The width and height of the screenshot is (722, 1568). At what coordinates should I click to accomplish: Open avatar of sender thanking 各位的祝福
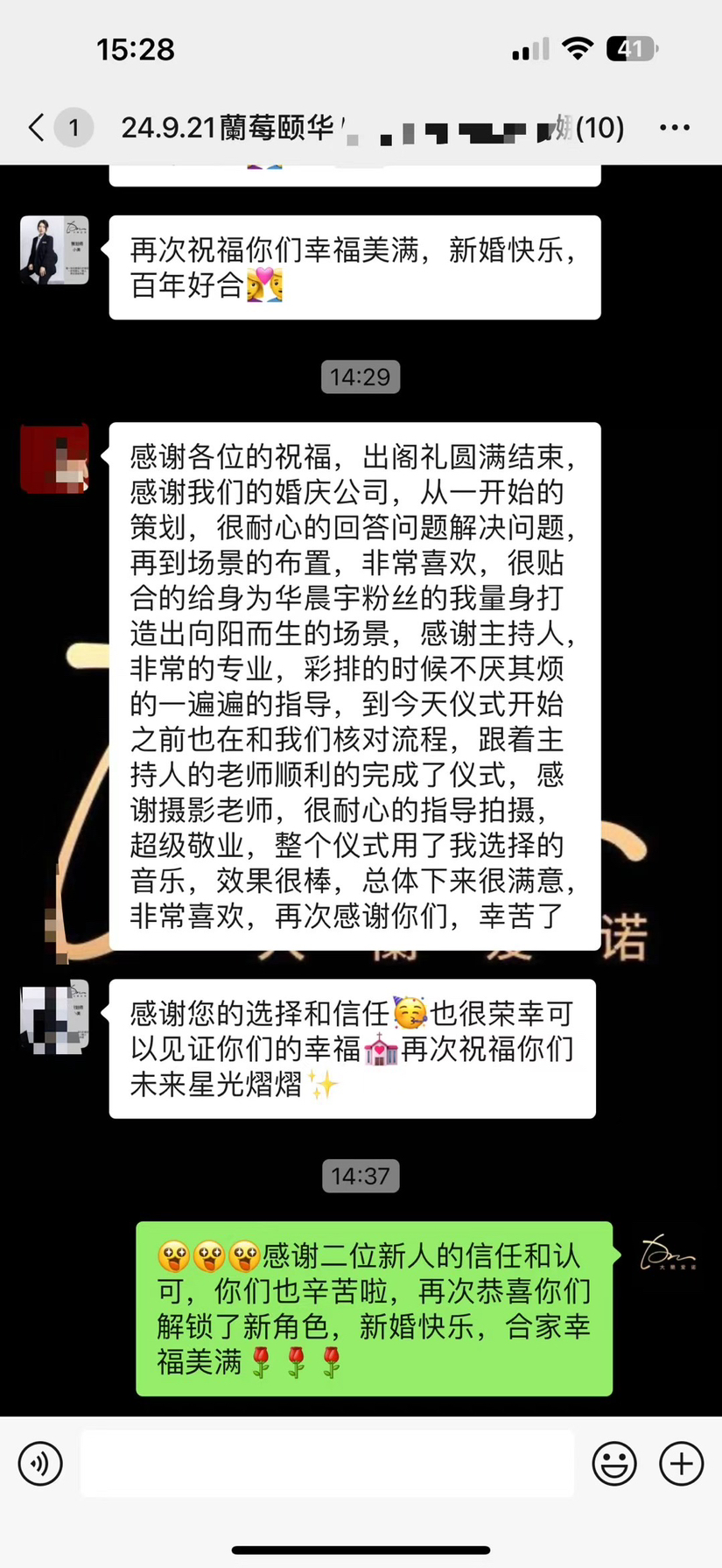coord(54,458)
